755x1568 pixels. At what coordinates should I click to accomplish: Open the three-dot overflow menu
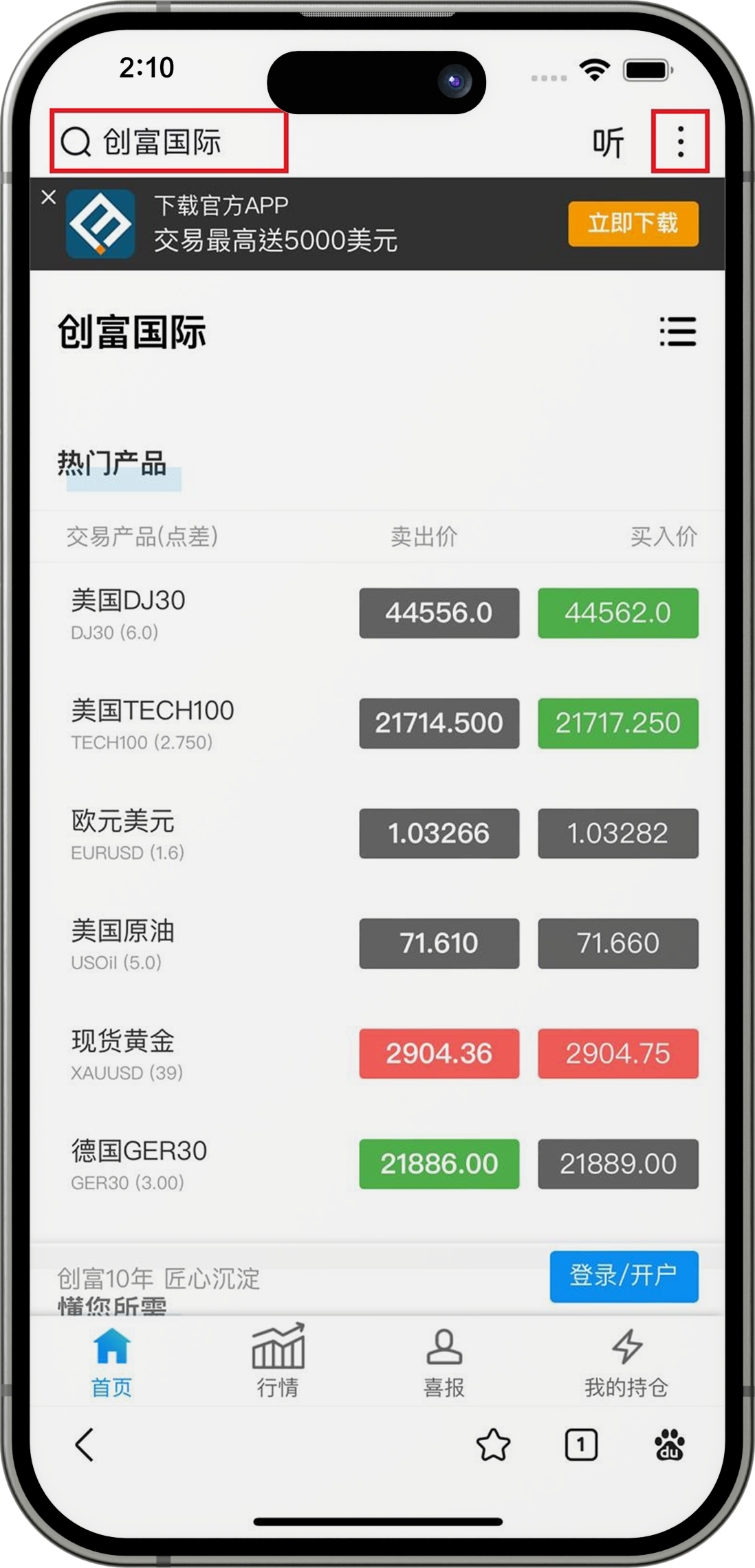(680, 141)
